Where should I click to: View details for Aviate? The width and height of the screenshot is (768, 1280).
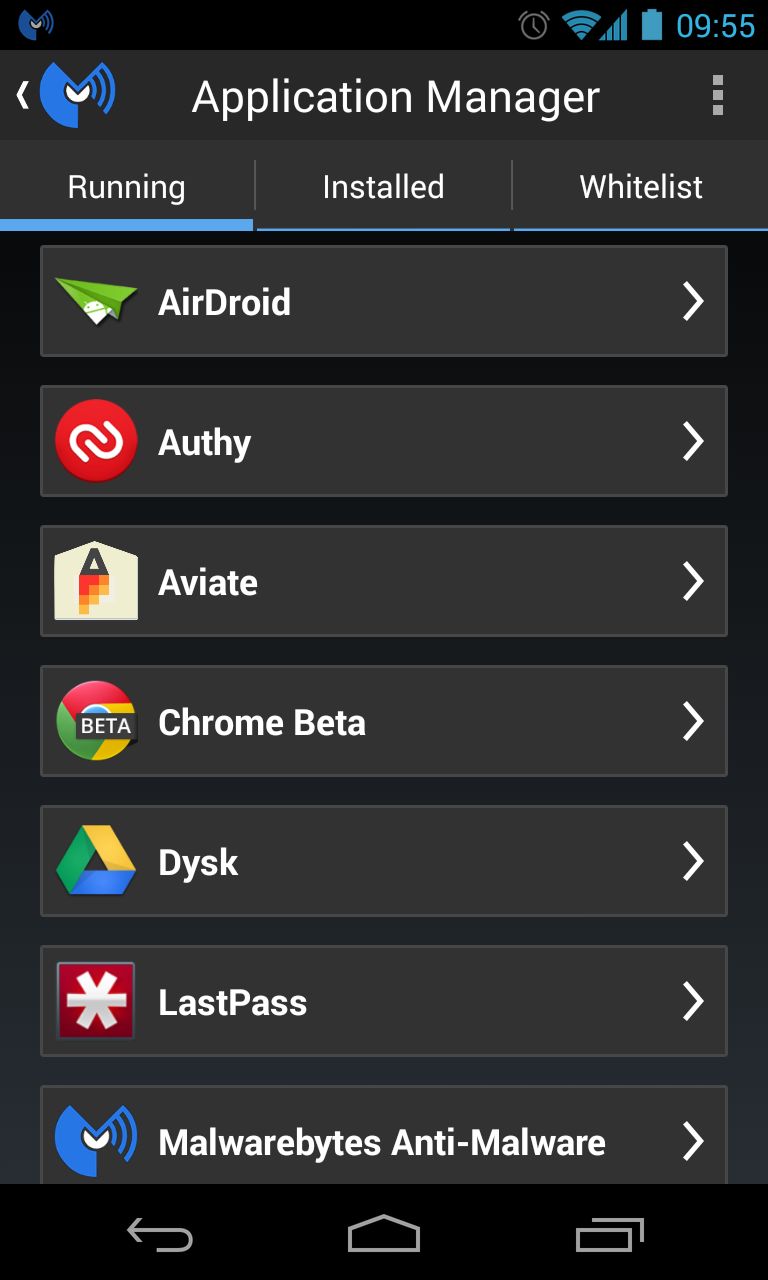(x=384, y=581)
